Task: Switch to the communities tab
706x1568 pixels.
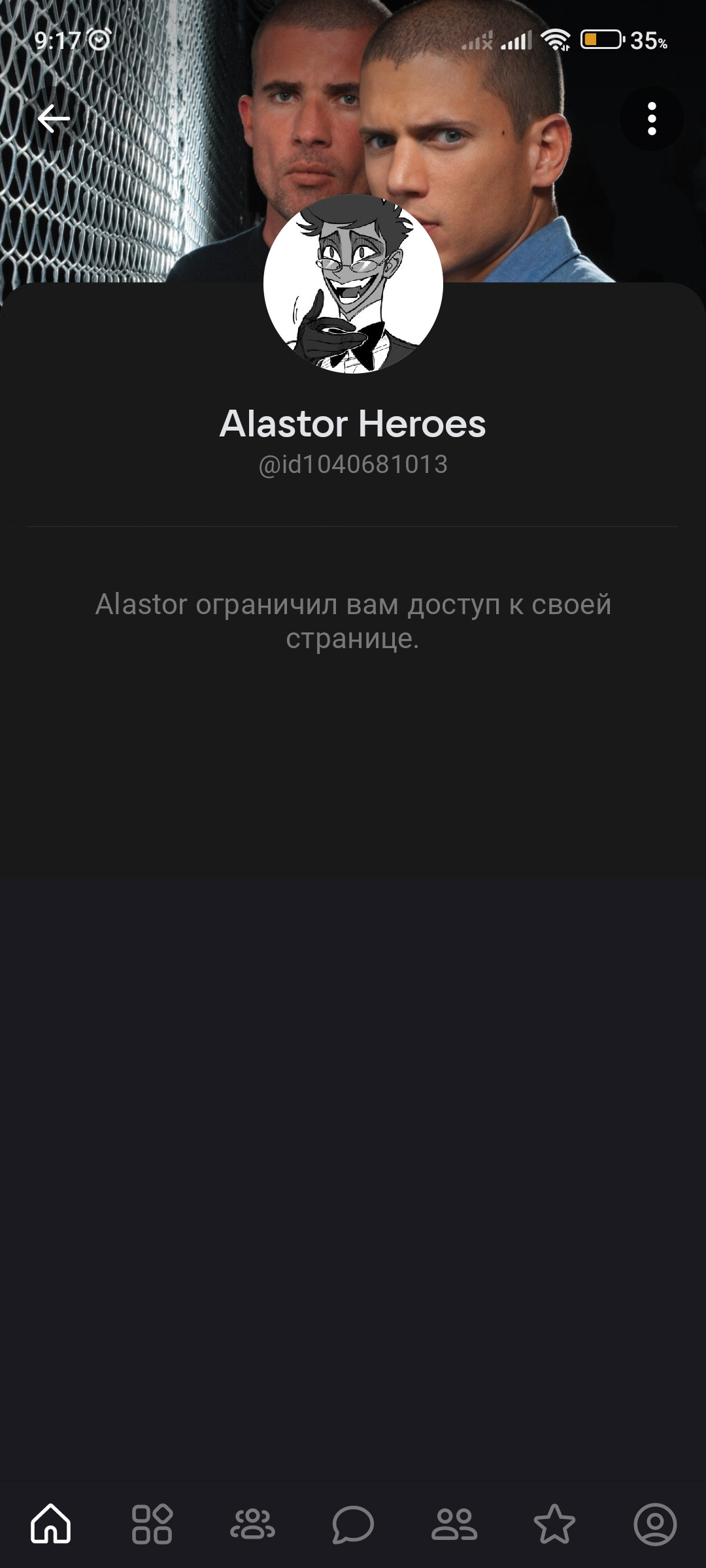Action: click(252, 1524)
